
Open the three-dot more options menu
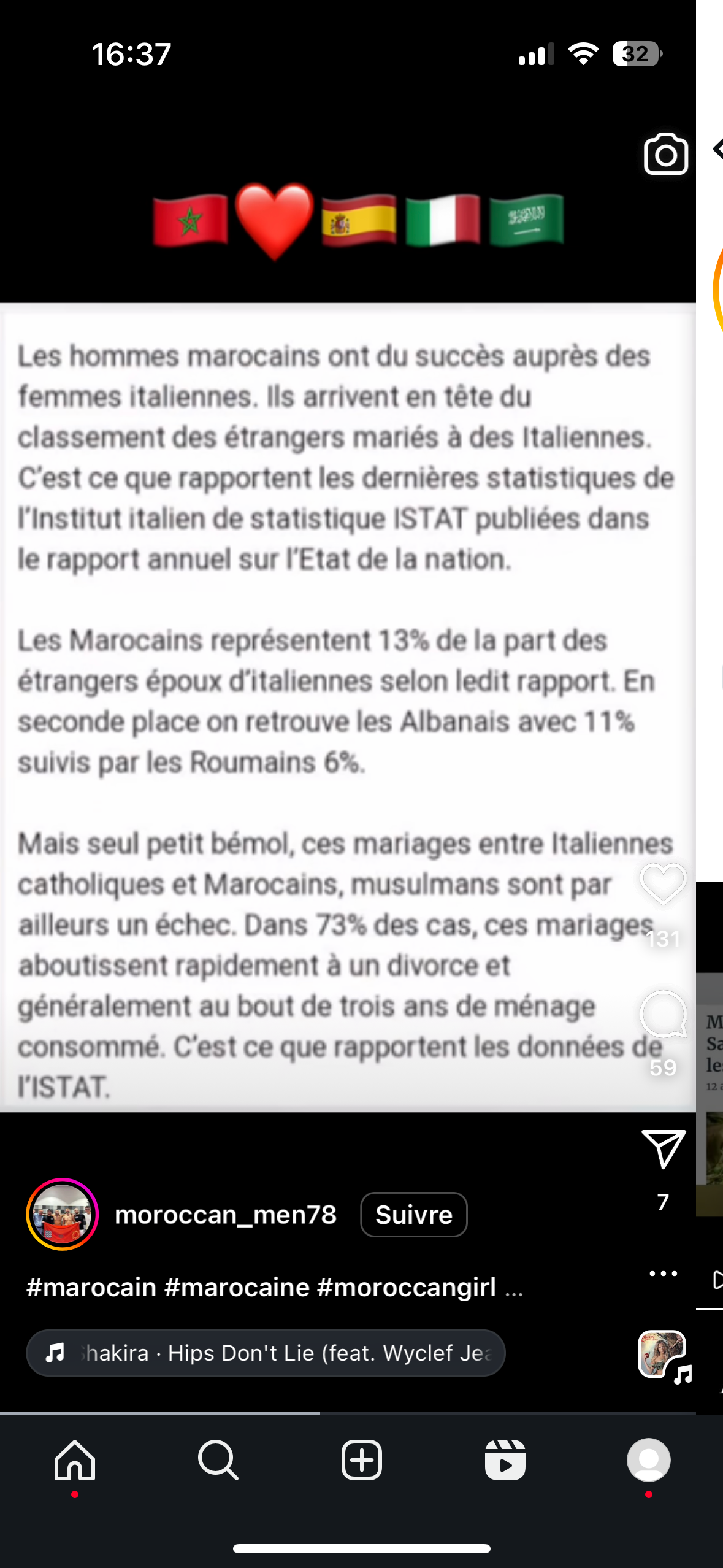tap(663, 1274)
